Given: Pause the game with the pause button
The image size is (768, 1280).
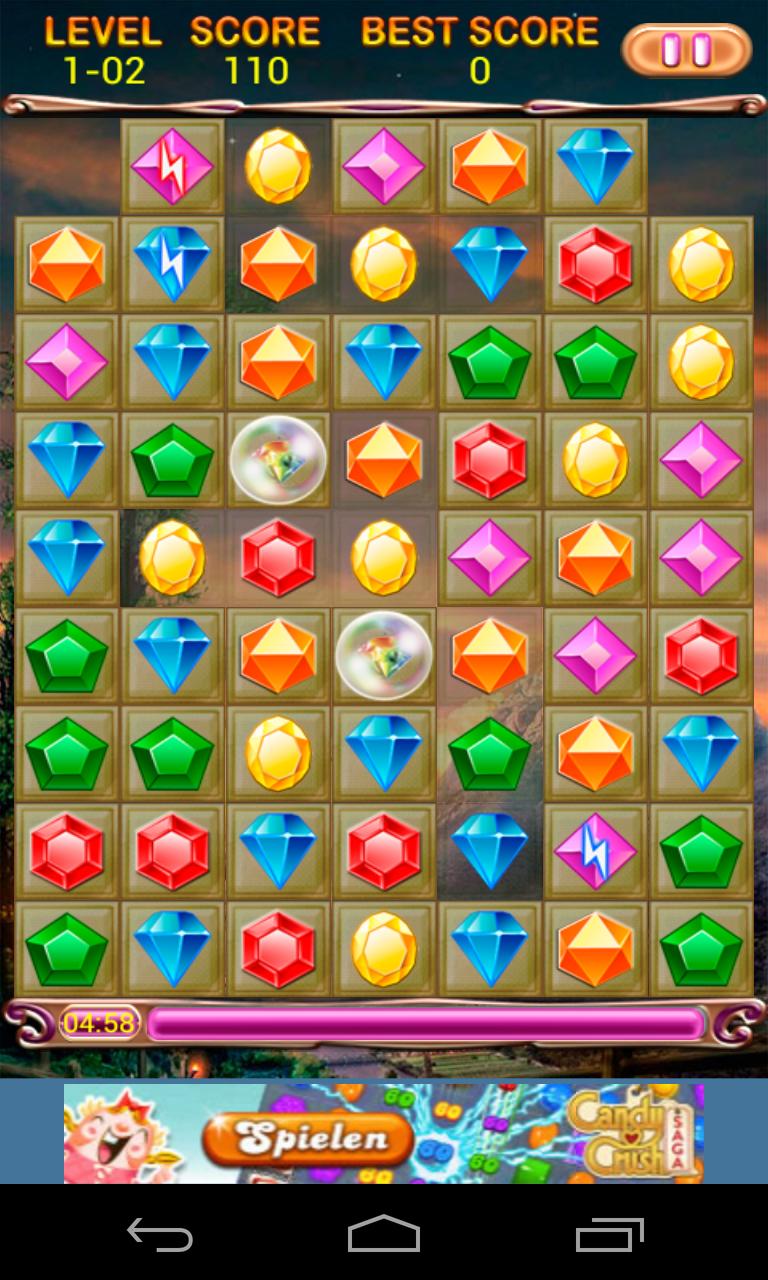Looking at the screenshot, I should [685, 48].
